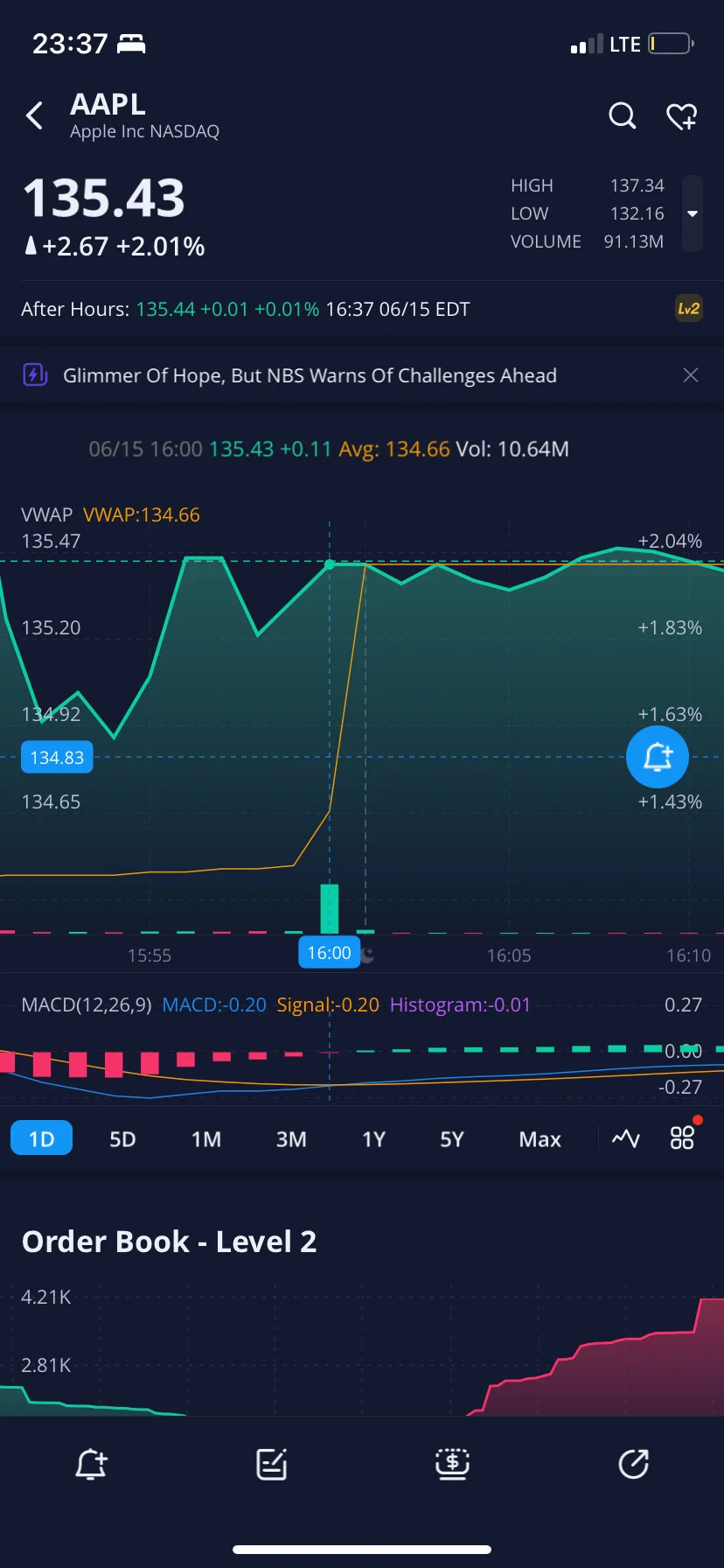Switch to the Max chart range
724x1568 pixels.
pos(540,1138)
